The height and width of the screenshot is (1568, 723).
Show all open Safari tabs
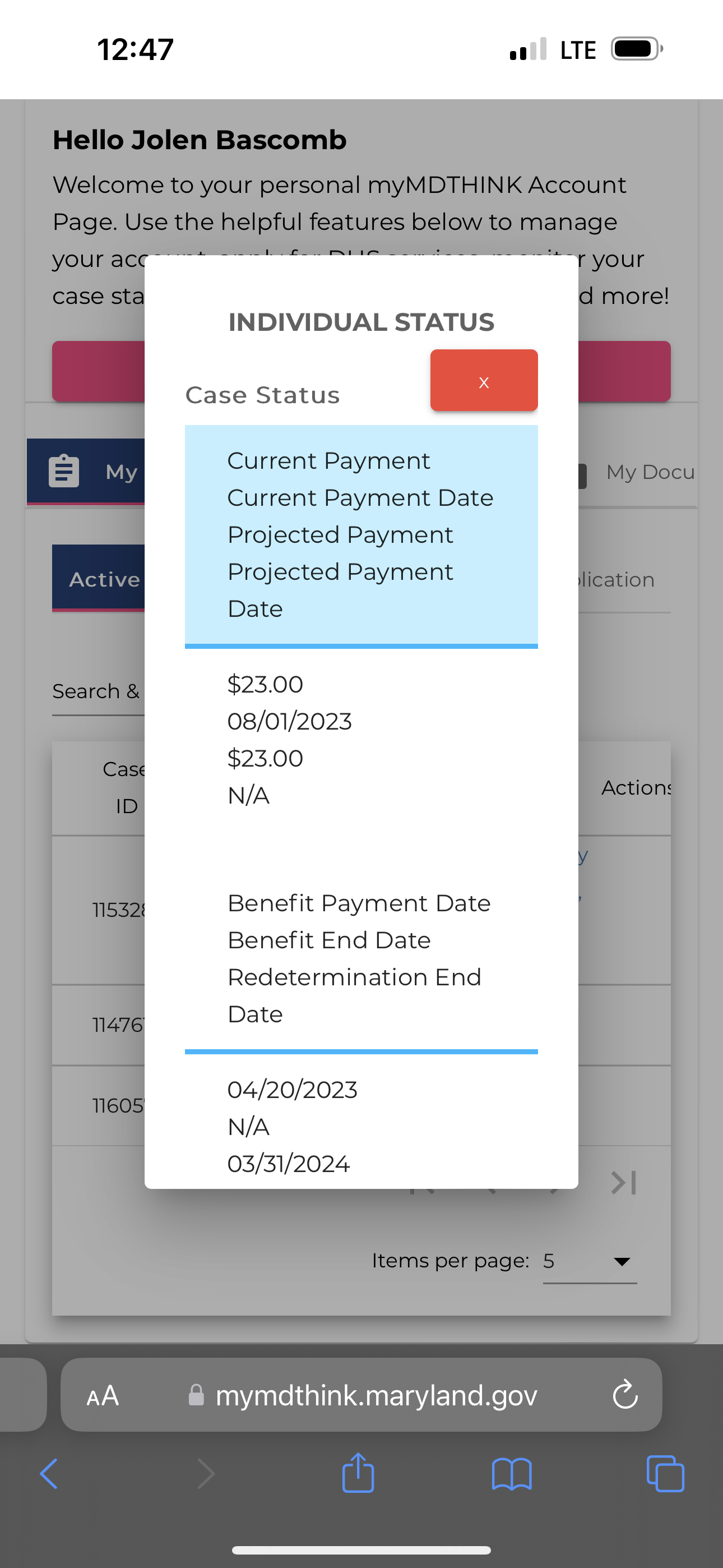[x=665, y=1474]
